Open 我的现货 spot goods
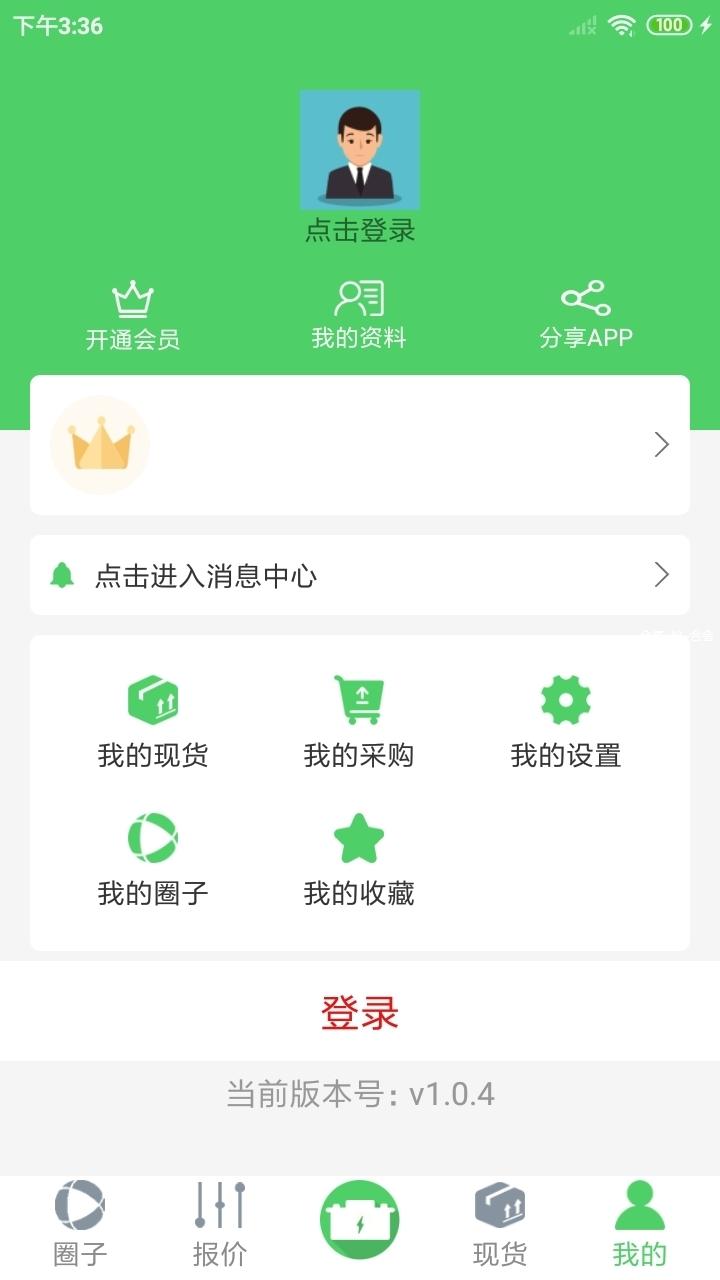720x1280 pixels. tap(153, 722)
